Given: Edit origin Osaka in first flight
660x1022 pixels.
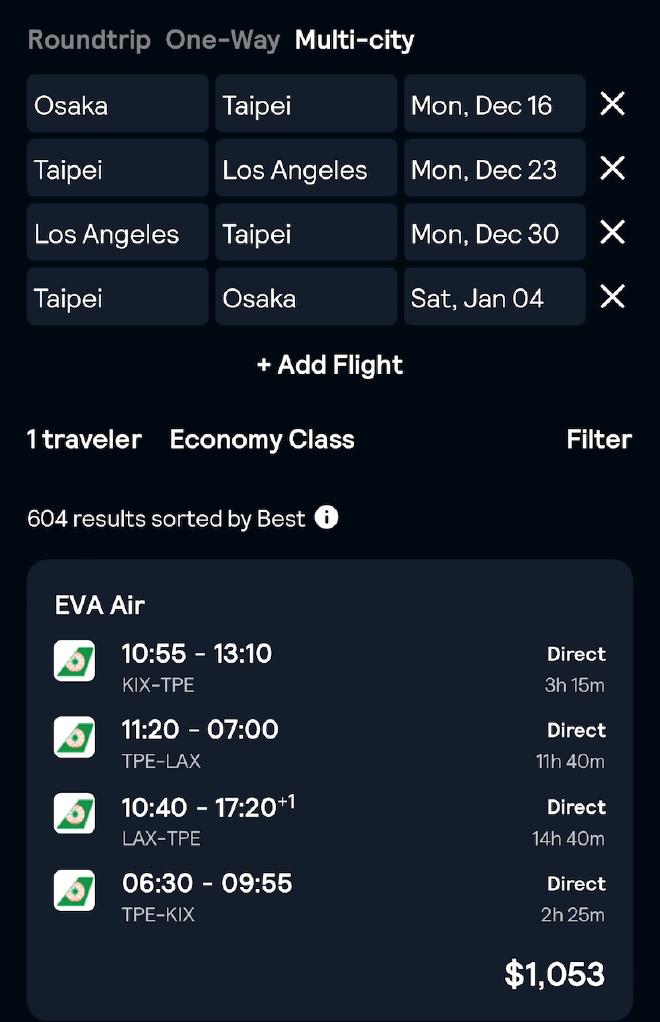Looking at the screenshot, I should (x=117, y=104).
